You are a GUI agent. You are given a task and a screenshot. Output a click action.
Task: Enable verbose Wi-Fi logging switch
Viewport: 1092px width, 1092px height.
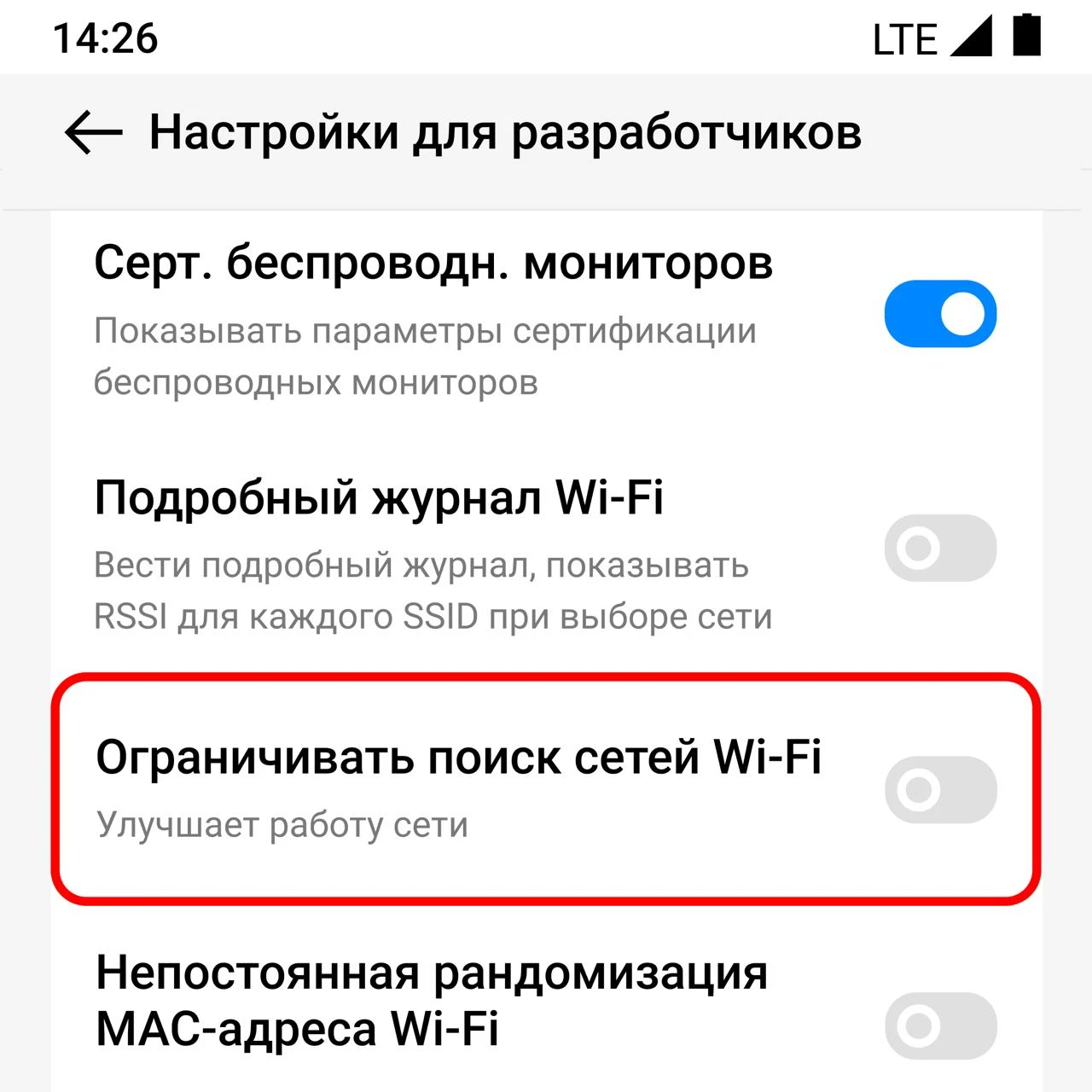pyautogui.click(x=940, y=548)
